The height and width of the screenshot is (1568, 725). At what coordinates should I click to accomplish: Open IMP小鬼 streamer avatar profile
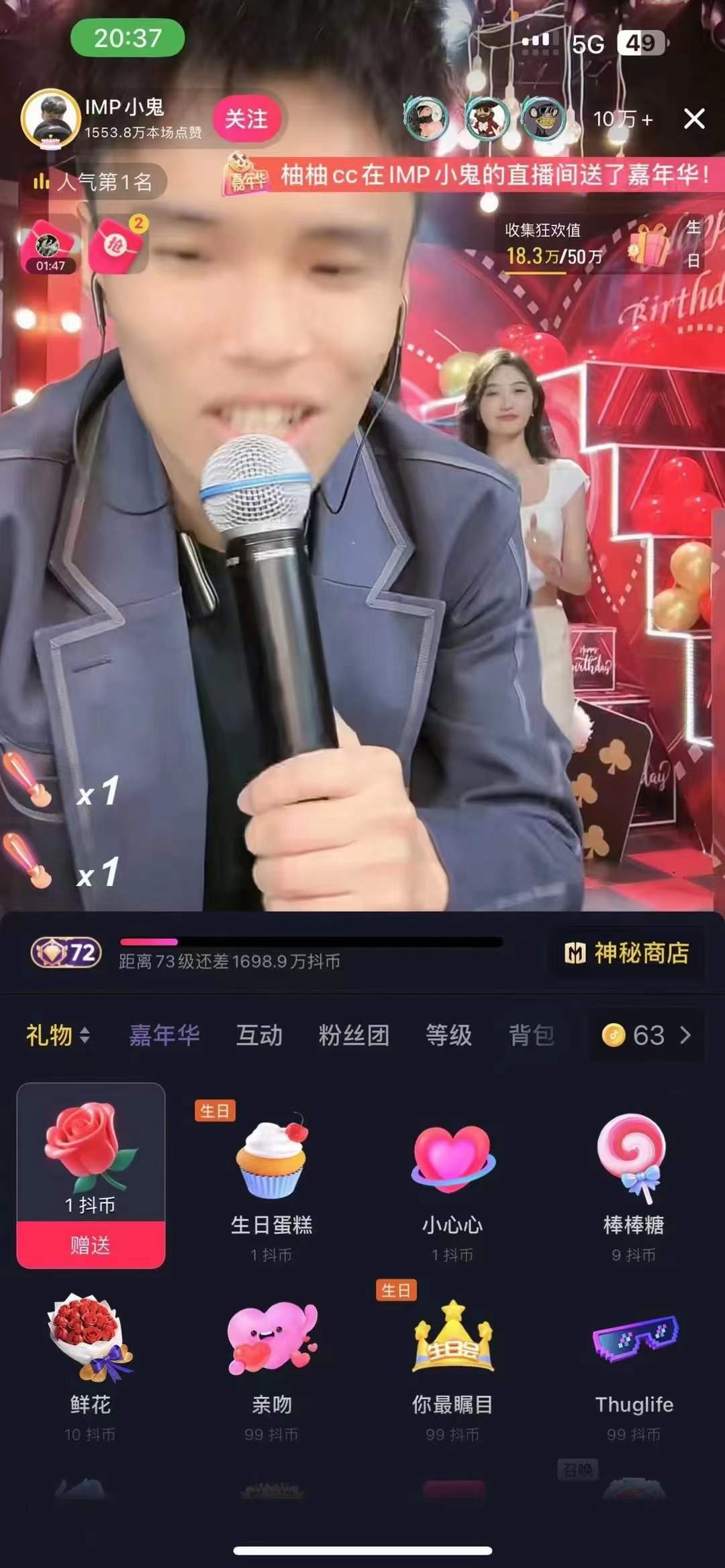50,119
